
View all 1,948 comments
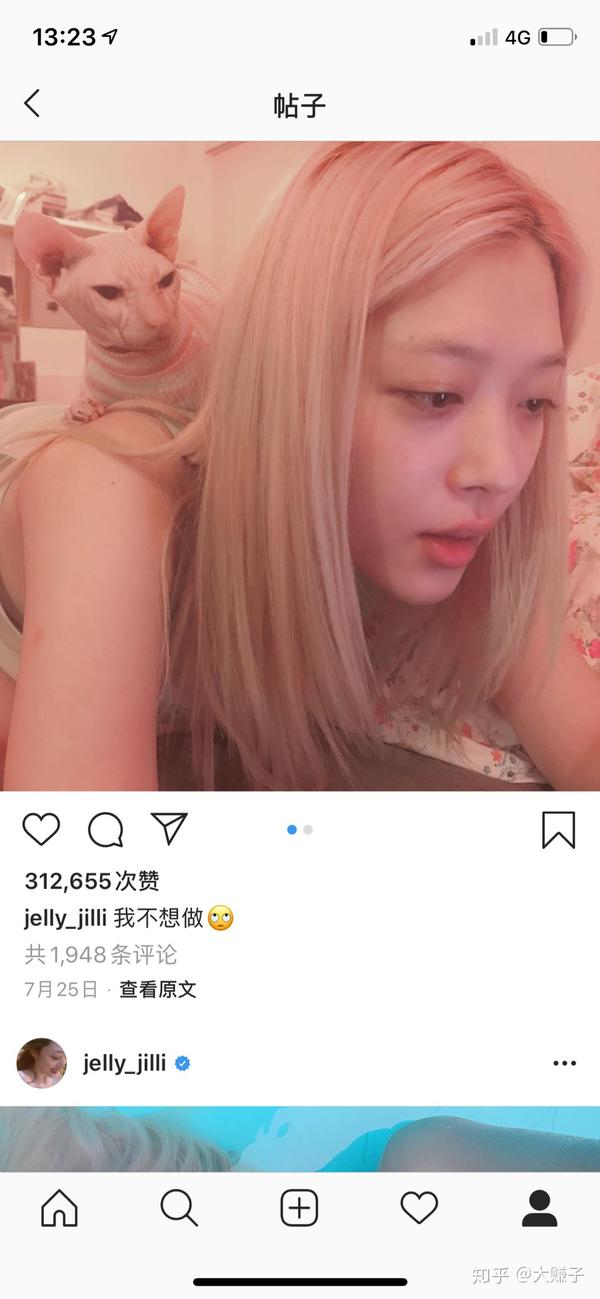point(101,955)
